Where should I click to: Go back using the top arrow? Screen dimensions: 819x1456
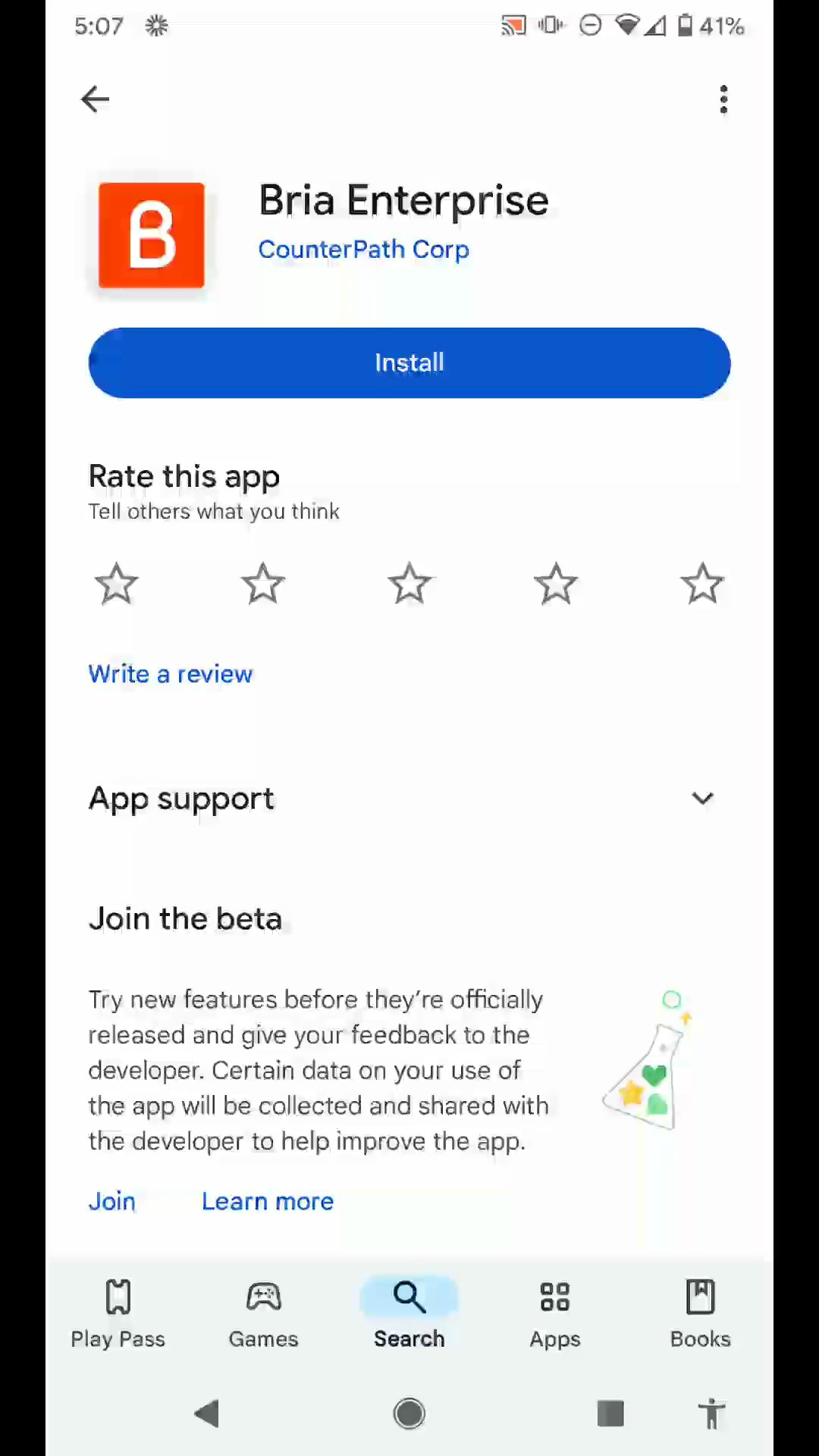(95, 99)
